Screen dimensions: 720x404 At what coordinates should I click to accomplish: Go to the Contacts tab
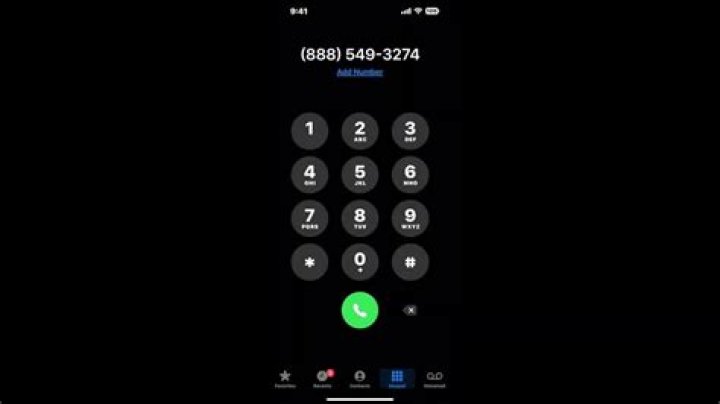[x=360, y=378]
